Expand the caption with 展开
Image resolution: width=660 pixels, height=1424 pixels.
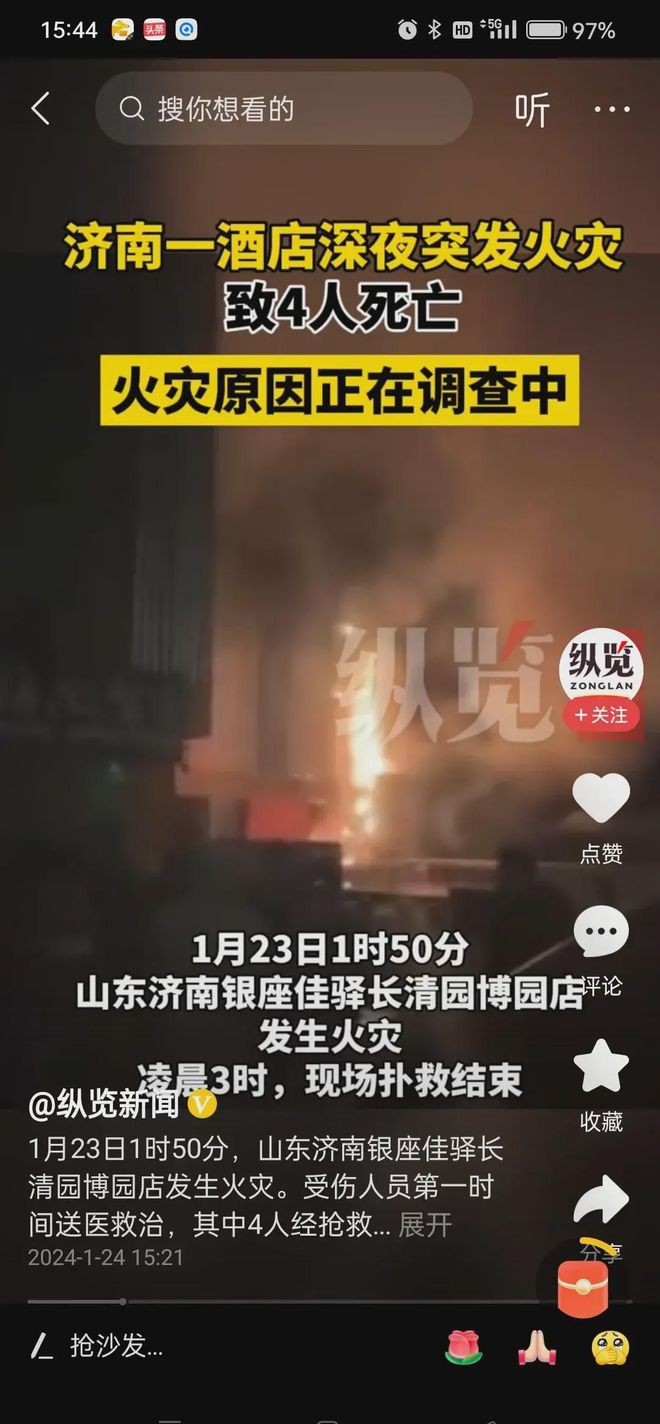pos(425,1224)
